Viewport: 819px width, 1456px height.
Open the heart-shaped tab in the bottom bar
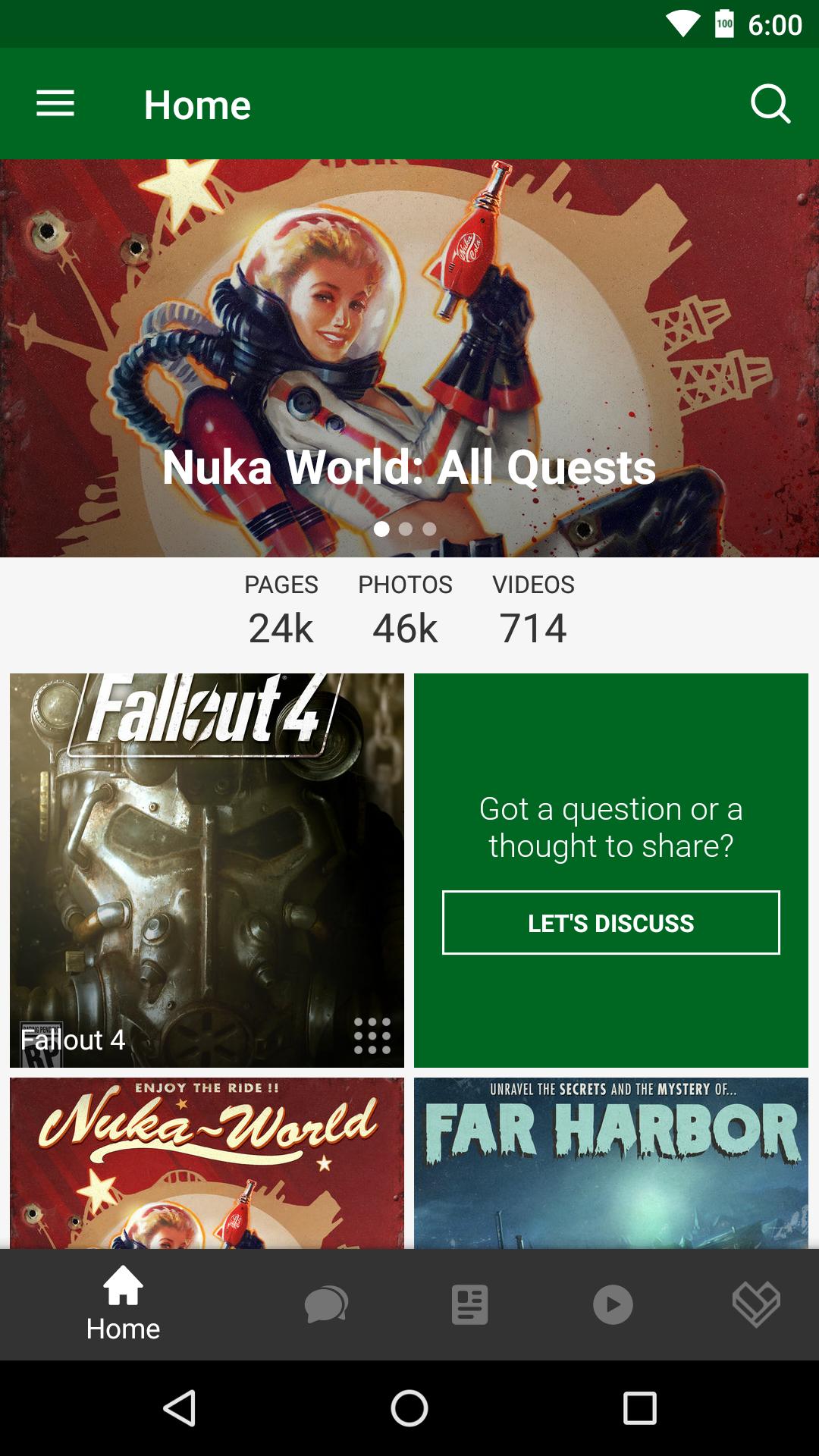[x=756, y=1304]
